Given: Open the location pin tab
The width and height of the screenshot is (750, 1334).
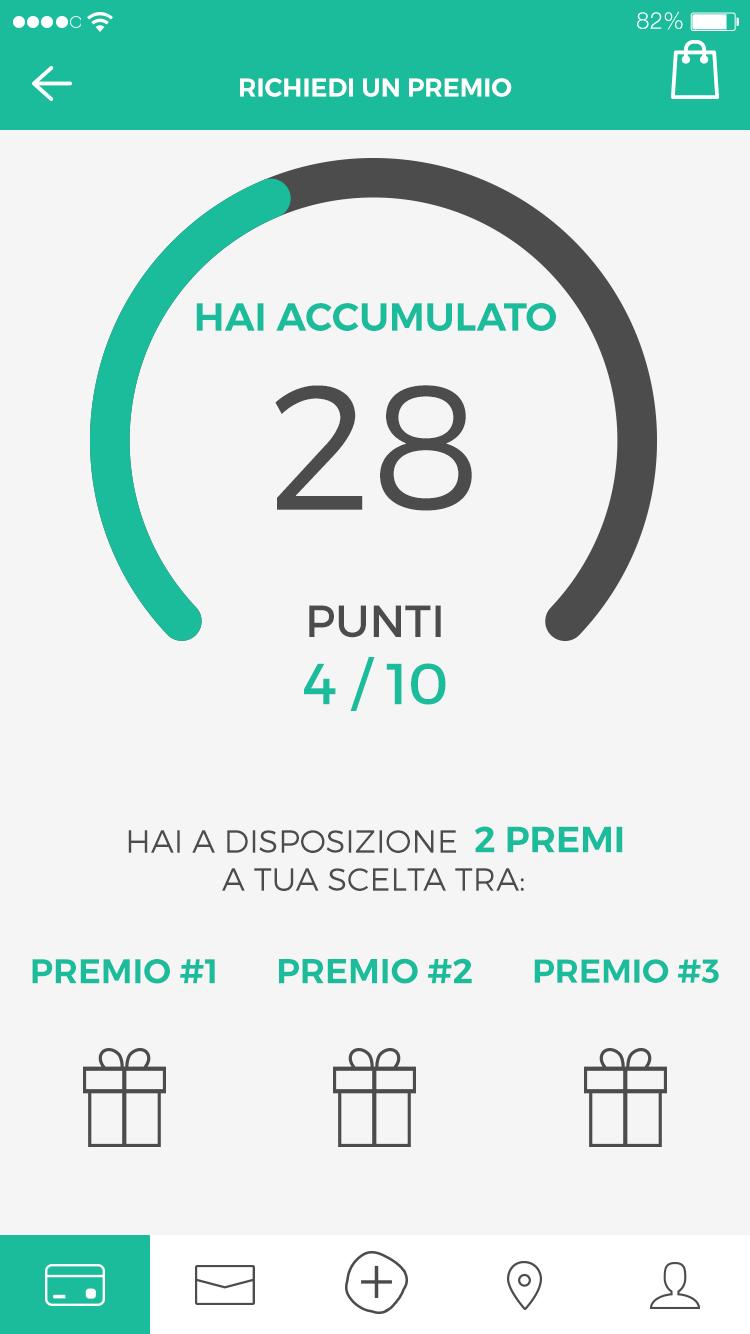Looking at the screenshot, I should pos(524,1284).
